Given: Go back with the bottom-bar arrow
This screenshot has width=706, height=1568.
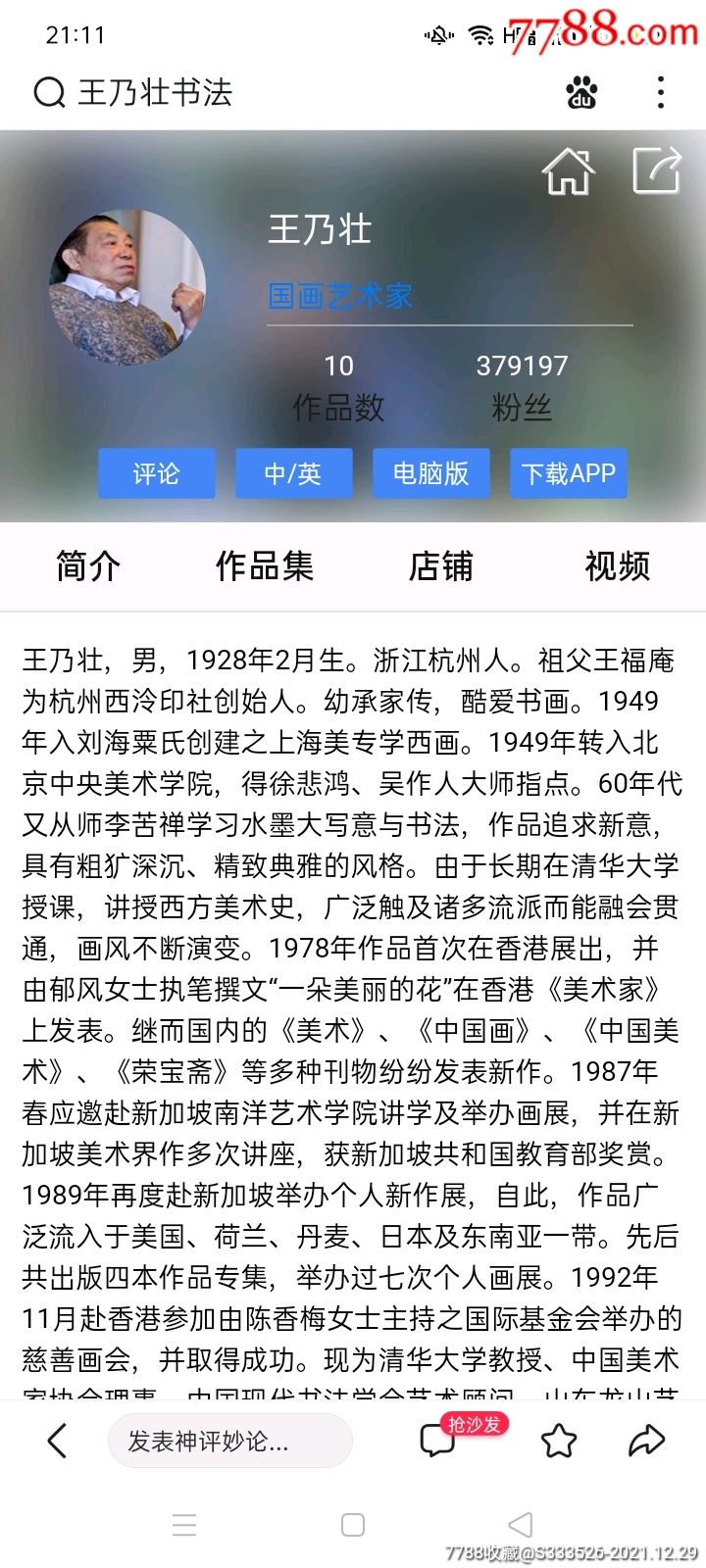Looking at the screenshot, I should 57,1441.
